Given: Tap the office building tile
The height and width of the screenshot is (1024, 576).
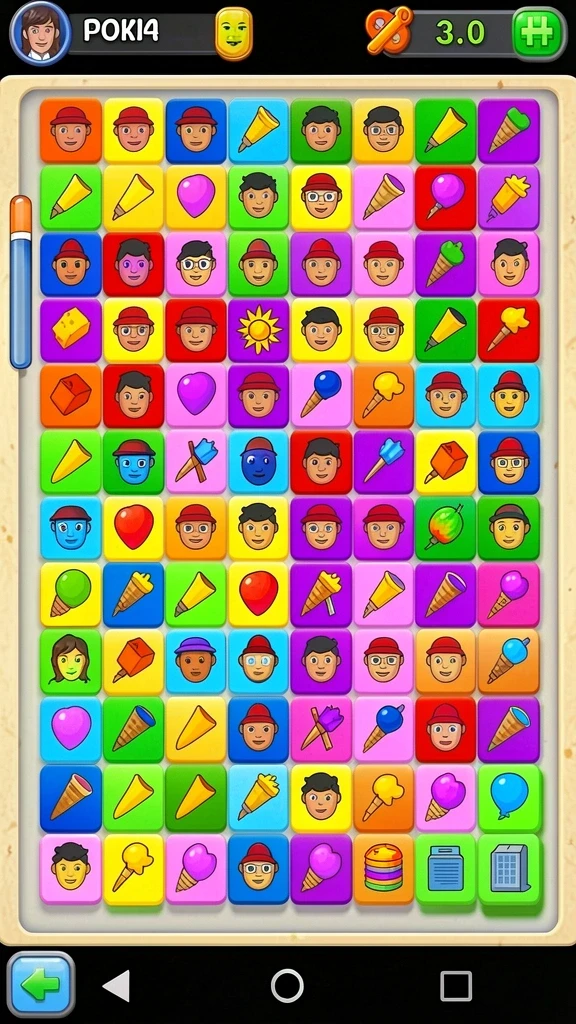Looking at the screenshot, I should (509, 869).
